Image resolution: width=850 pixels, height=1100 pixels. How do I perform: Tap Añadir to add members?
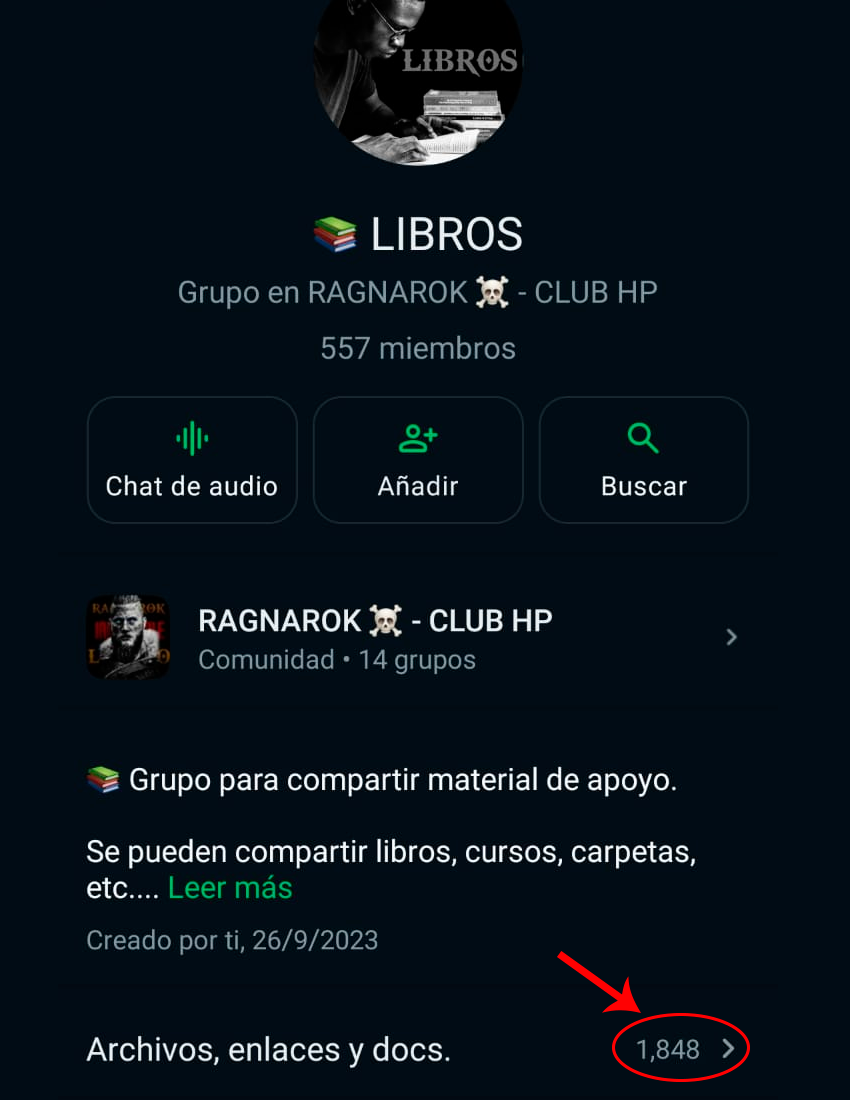point(418,460)
